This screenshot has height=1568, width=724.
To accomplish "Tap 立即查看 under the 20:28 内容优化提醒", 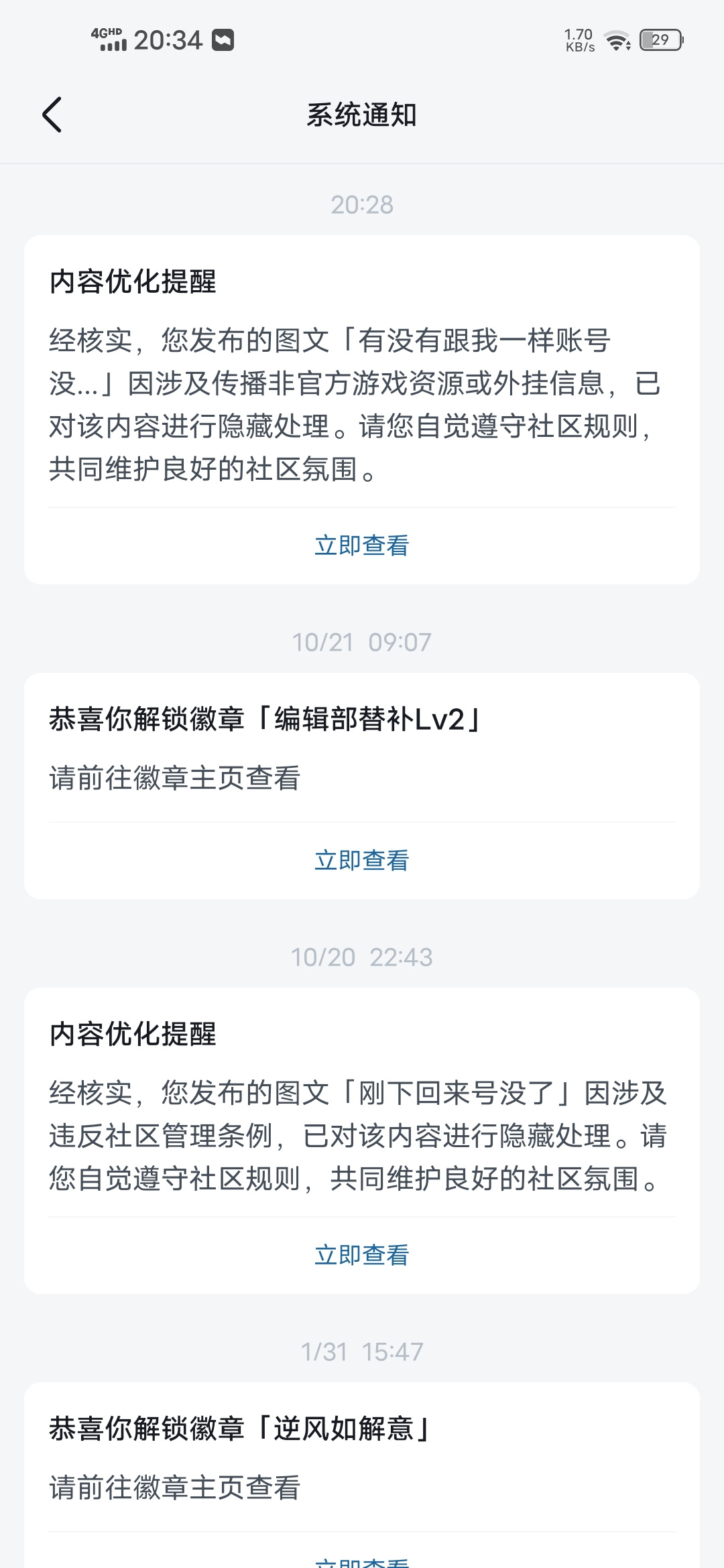I will click(362, 545).
